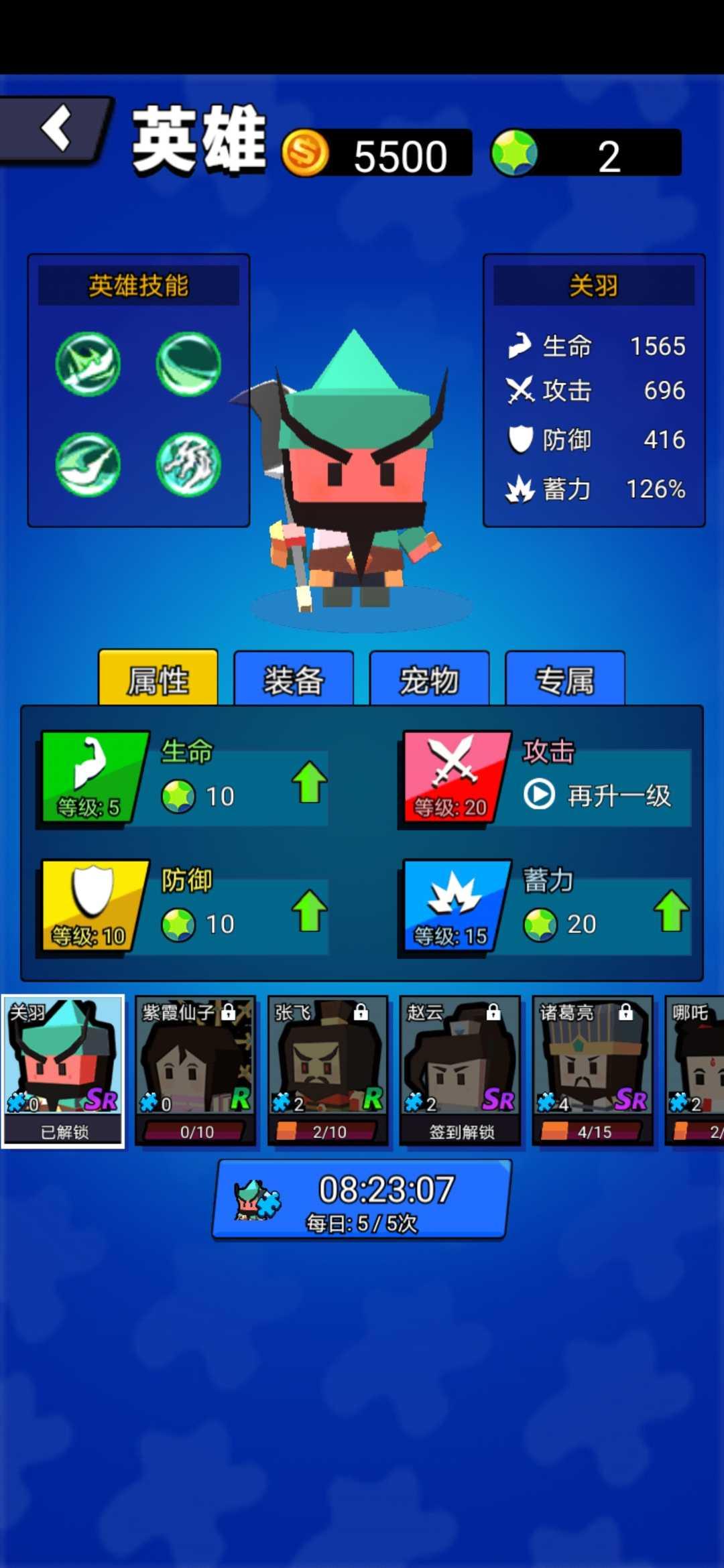Select the 哪吒 hero card

coord(695,1071)
